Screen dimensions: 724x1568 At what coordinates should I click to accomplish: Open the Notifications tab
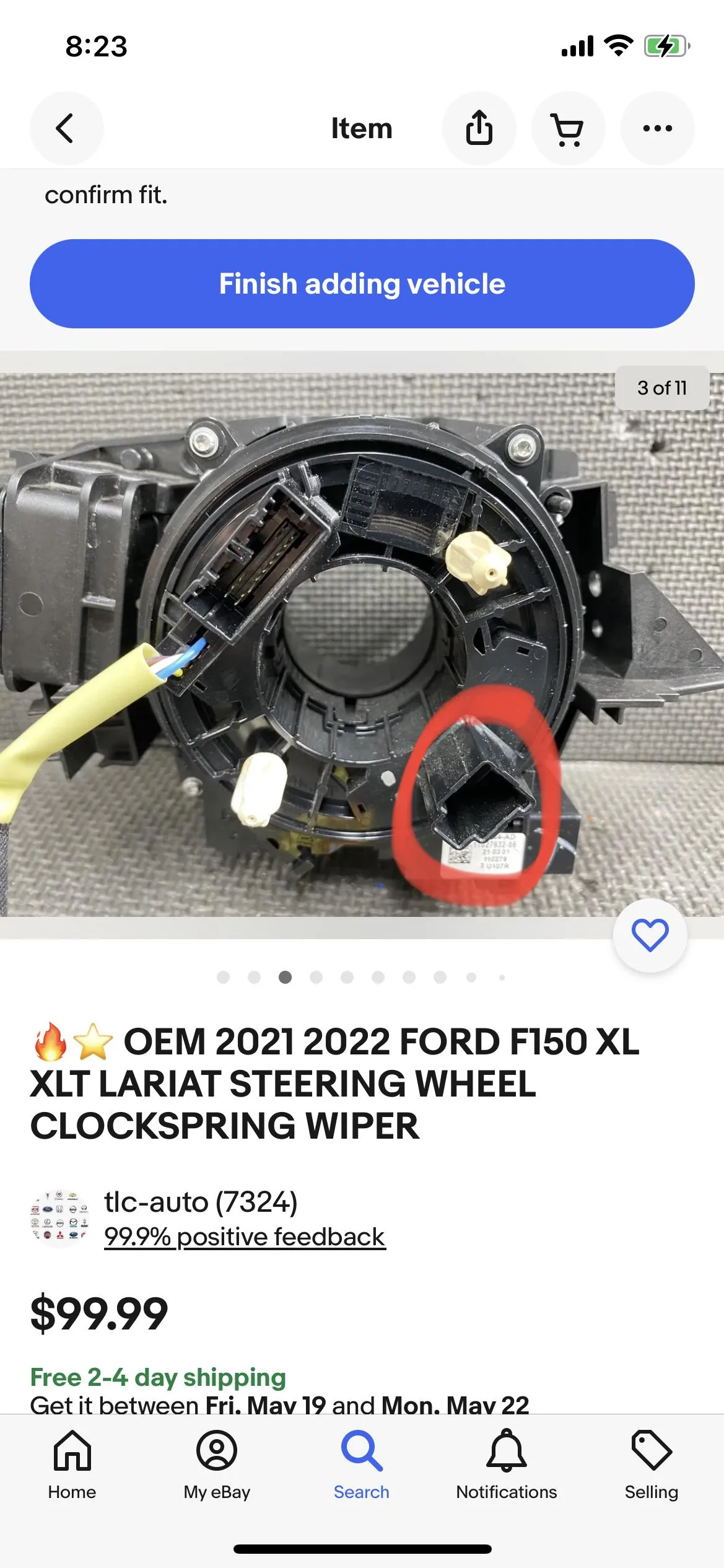pos(506,1464)
